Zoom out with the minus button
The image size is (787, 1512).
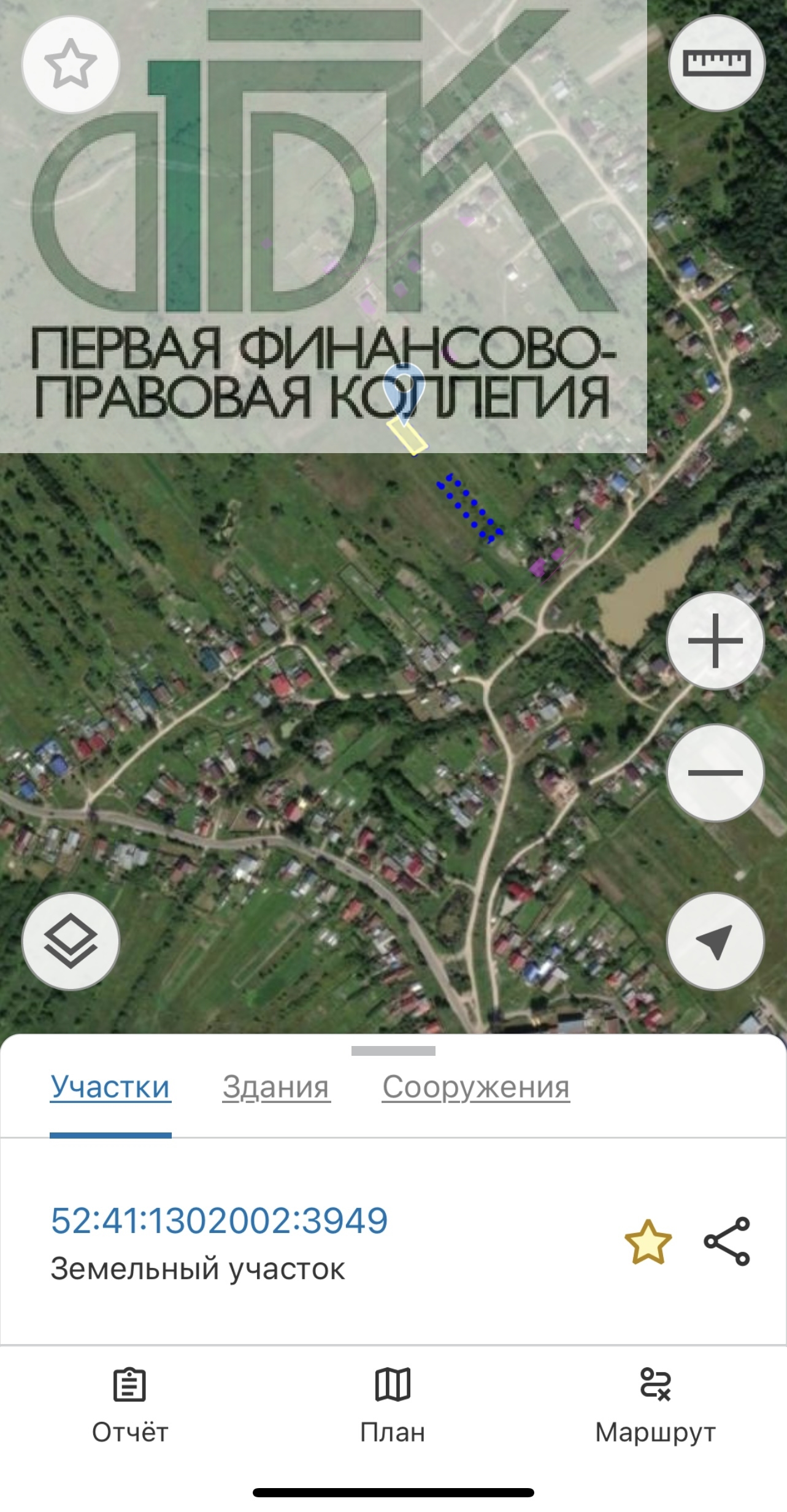pos(715,773)
